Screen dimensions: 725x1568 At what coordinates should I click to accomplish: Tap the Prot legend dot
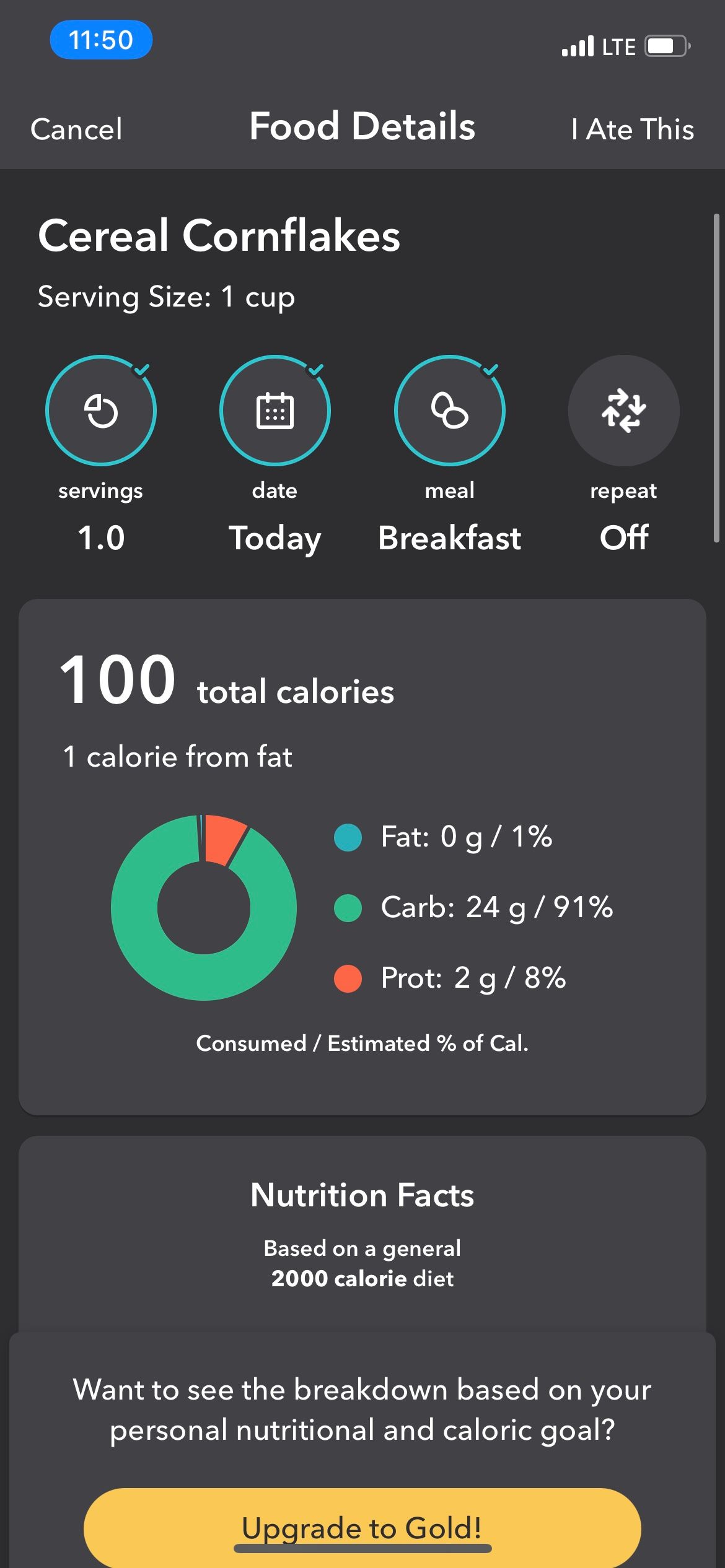pos(348,978)
